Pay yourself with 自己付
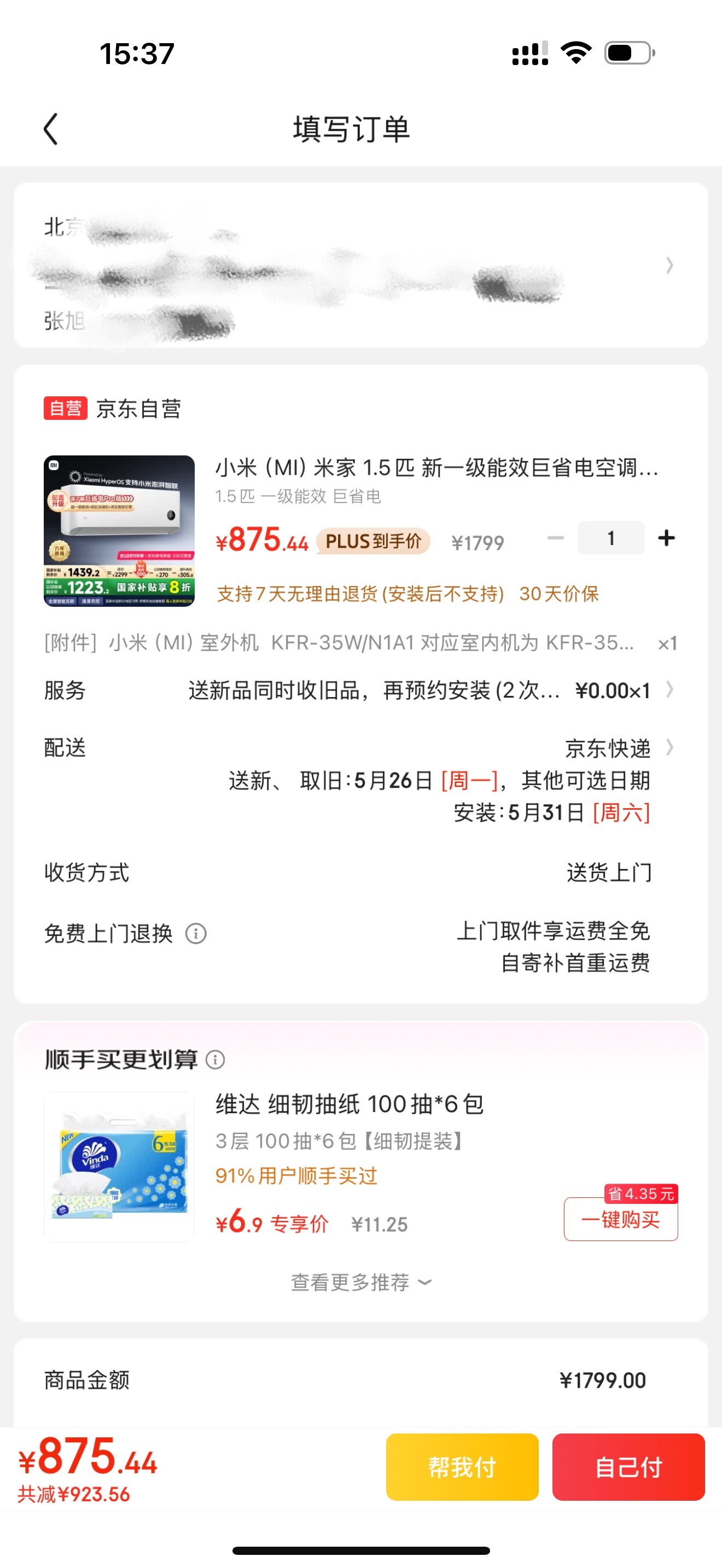Viewport: 722px width, 1568px height. coord(628,1467)
